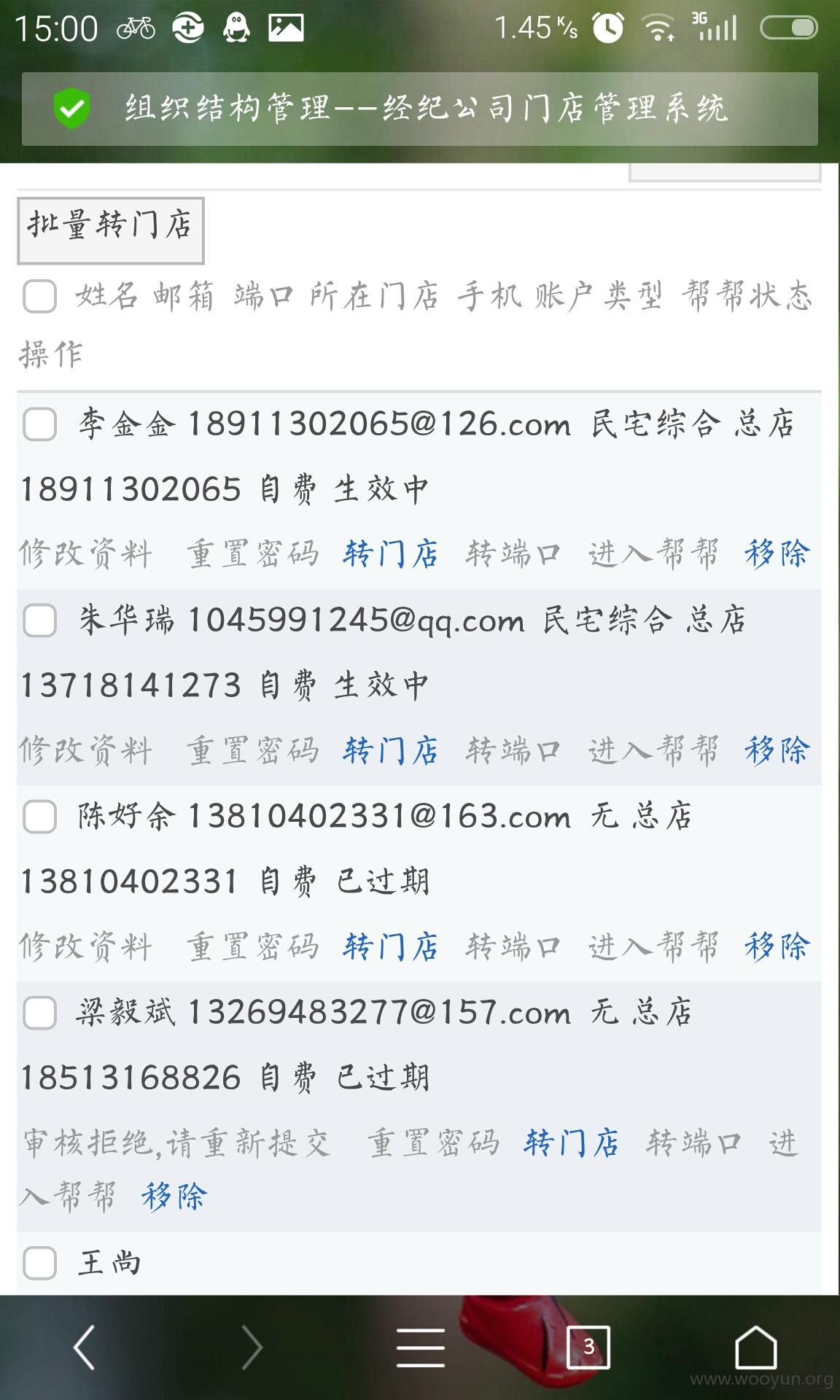Go back with browser back arrow
840x1400 pixels.
click(x=85, y=1347)
